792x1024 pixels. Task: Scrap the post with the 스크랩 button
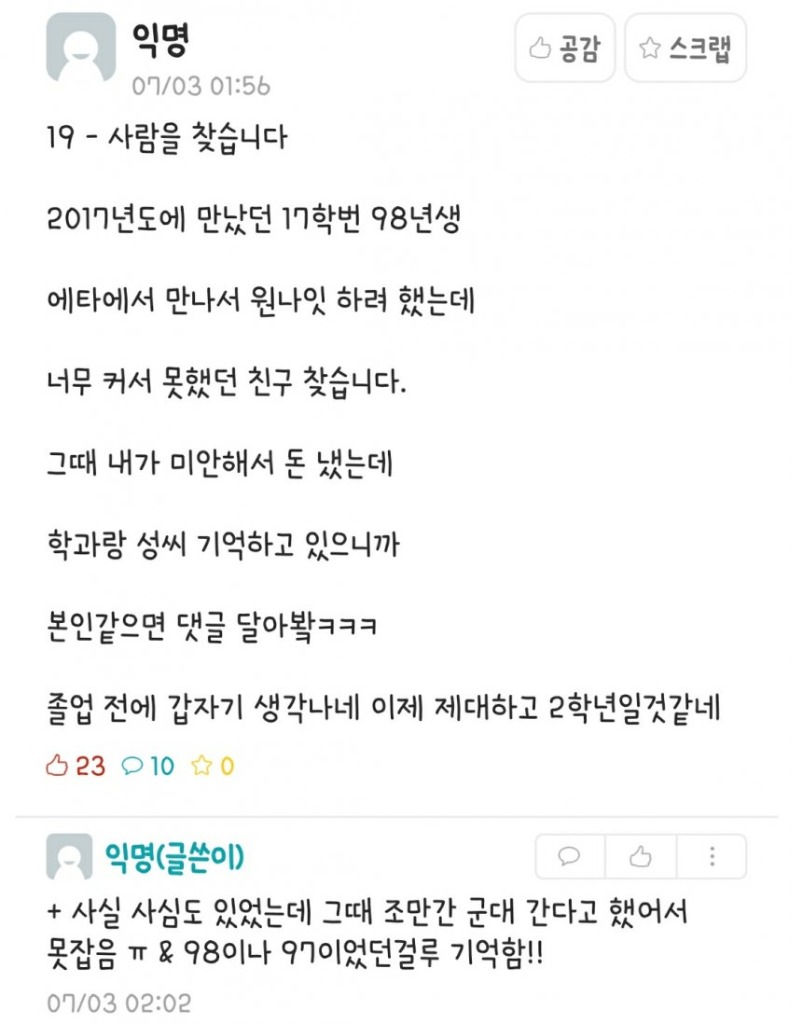point(685,47)
